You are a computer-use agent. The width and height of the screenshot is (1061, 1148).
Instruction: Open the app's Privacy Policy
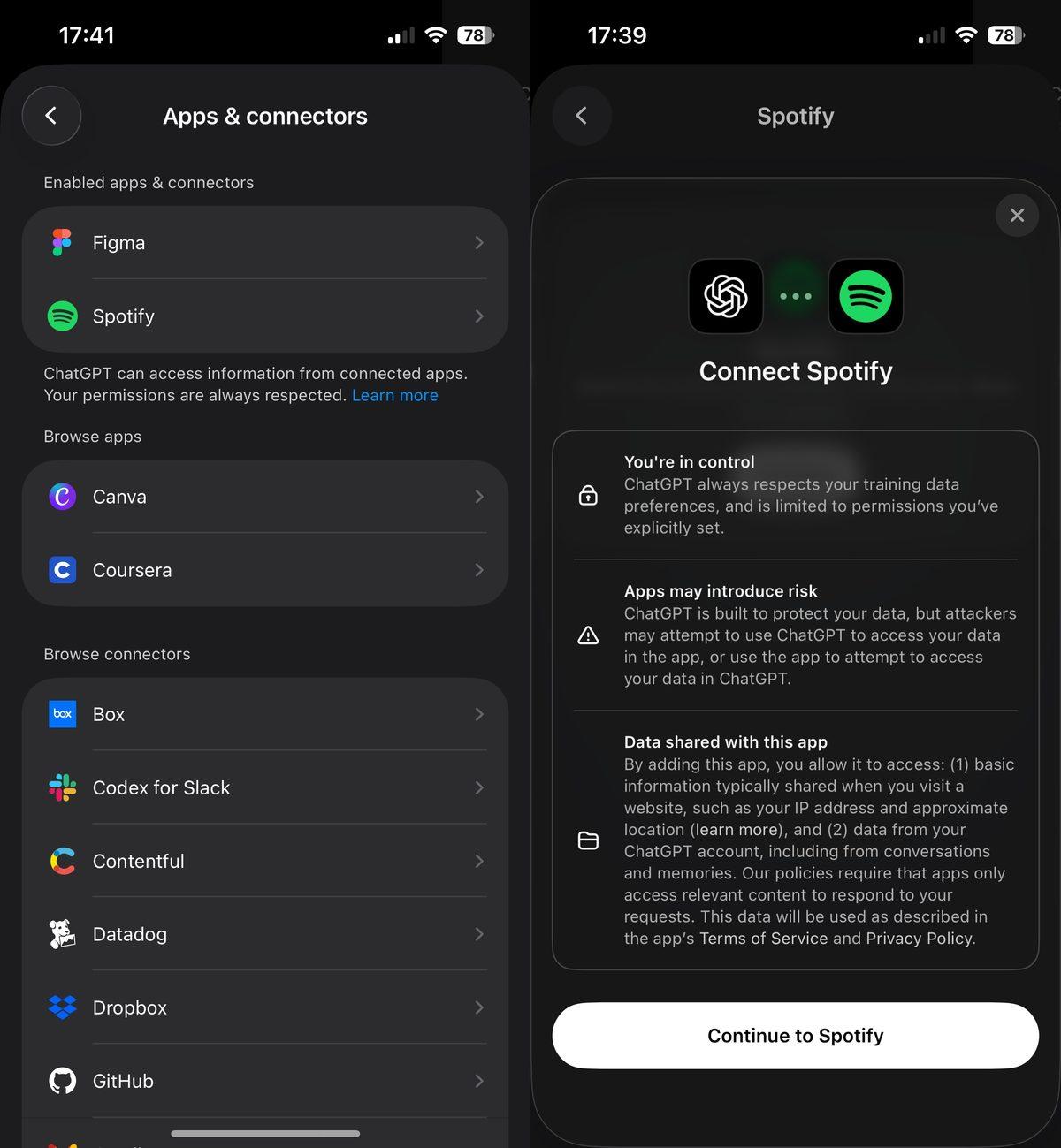point(919,939)
